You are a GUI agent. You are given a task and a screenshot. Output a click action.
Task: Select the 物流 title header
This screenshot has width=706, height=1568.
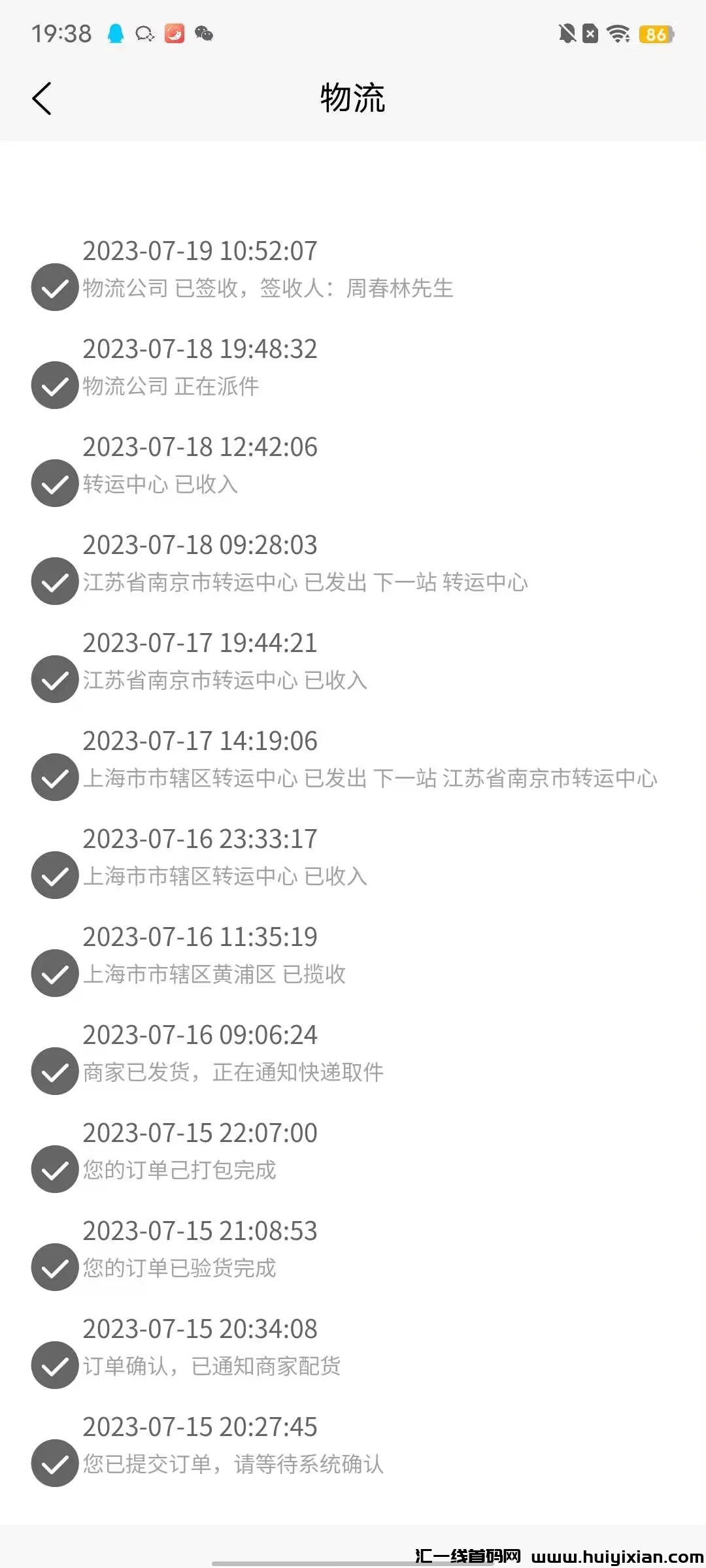pyautogui.click(x=353, y=99)
